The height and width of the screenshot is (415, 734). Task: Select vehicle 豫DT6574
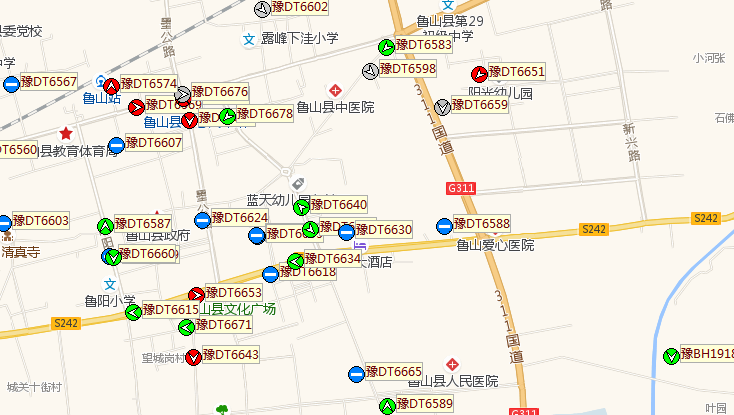pos(111,85)
